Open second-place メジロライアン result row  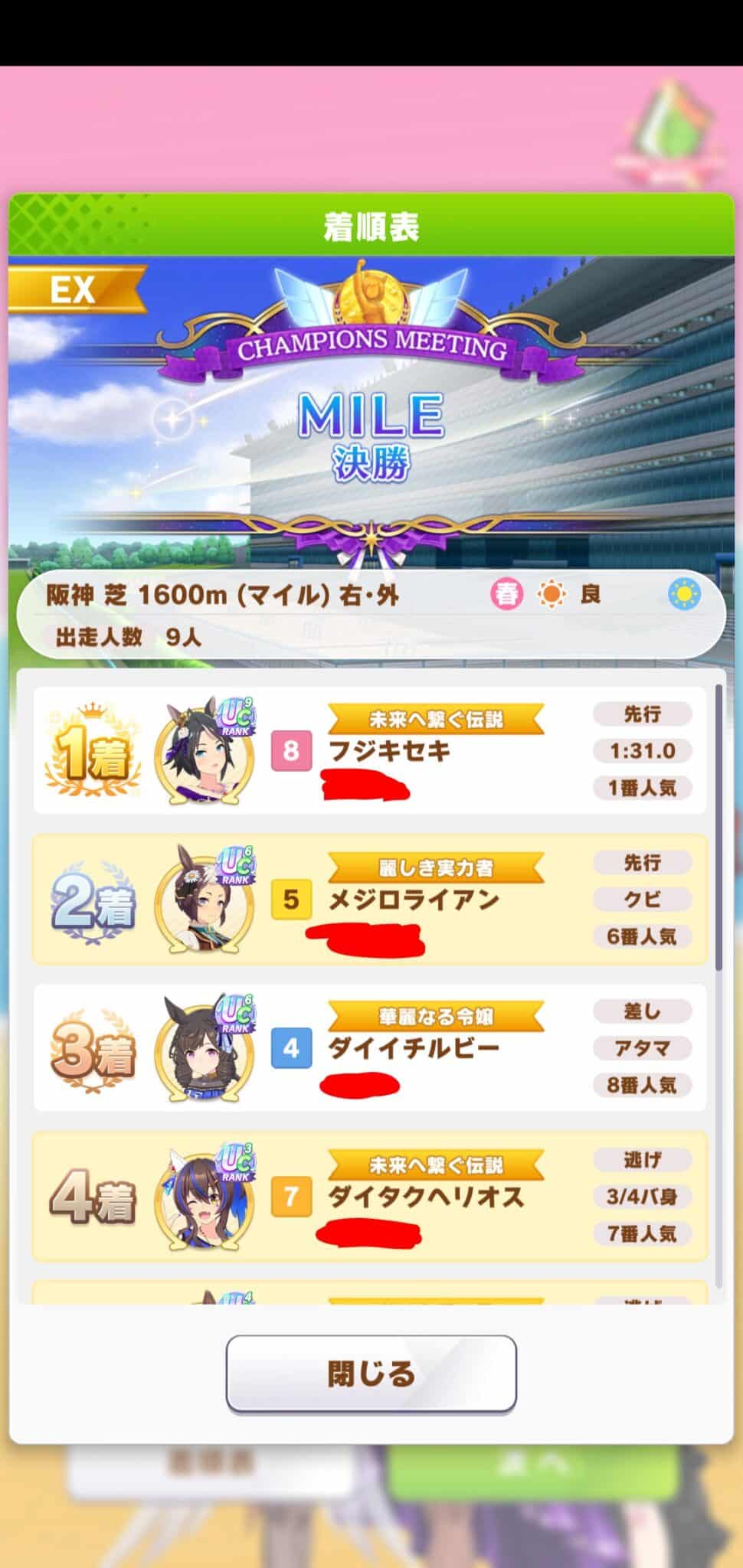point(370,899)
